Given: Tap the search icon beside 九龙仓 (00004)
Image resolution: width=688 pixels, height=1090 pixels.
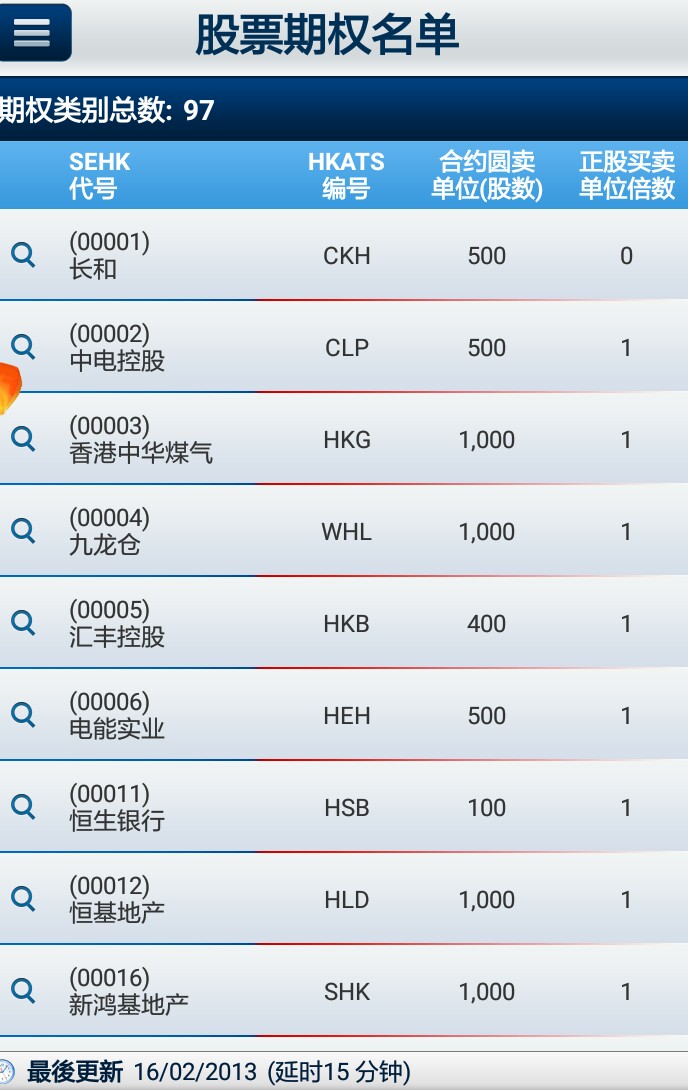Looking at the screenshot, I should point(23,531).
